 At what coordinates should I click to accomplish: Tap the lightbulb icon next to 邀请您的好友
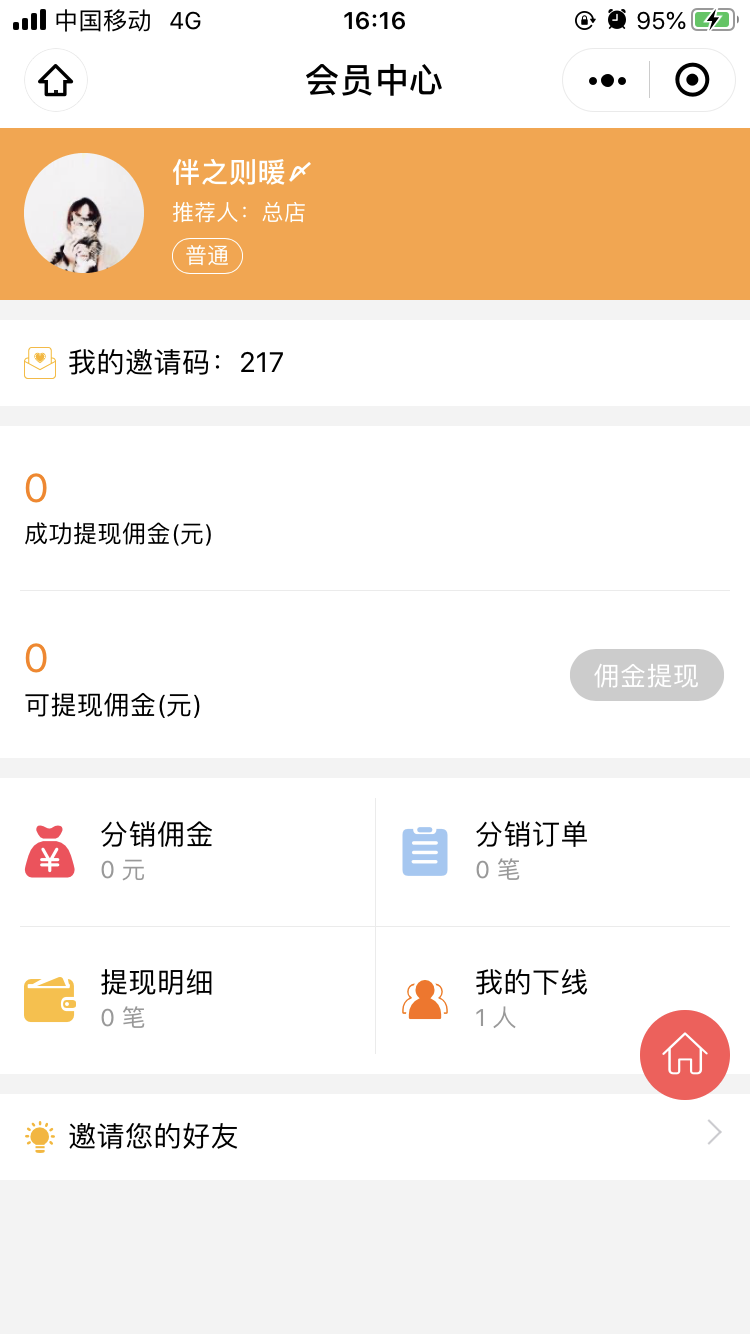38,1137
